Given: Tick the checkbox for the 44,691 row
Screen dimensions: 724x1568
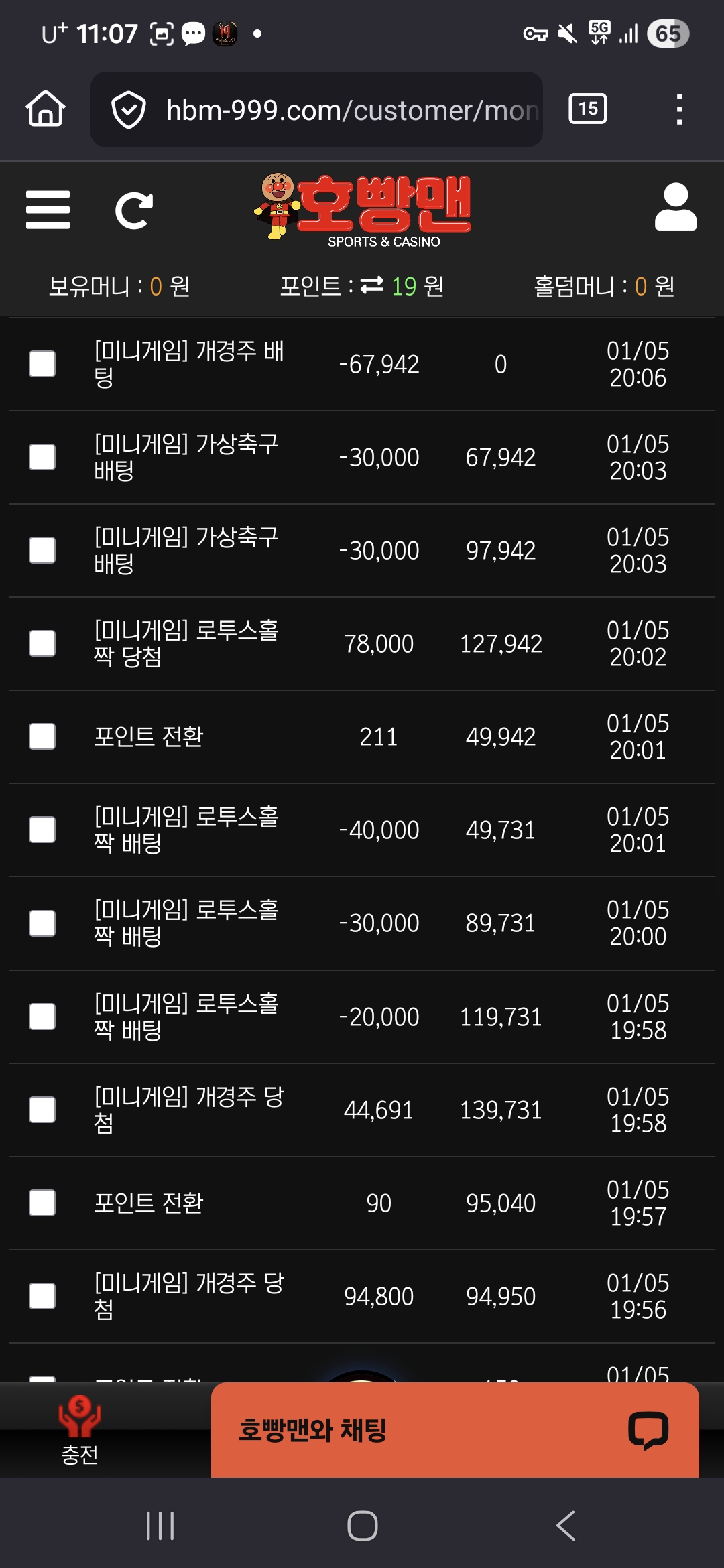Looking at the screenshot, I should pos(42,1110).
